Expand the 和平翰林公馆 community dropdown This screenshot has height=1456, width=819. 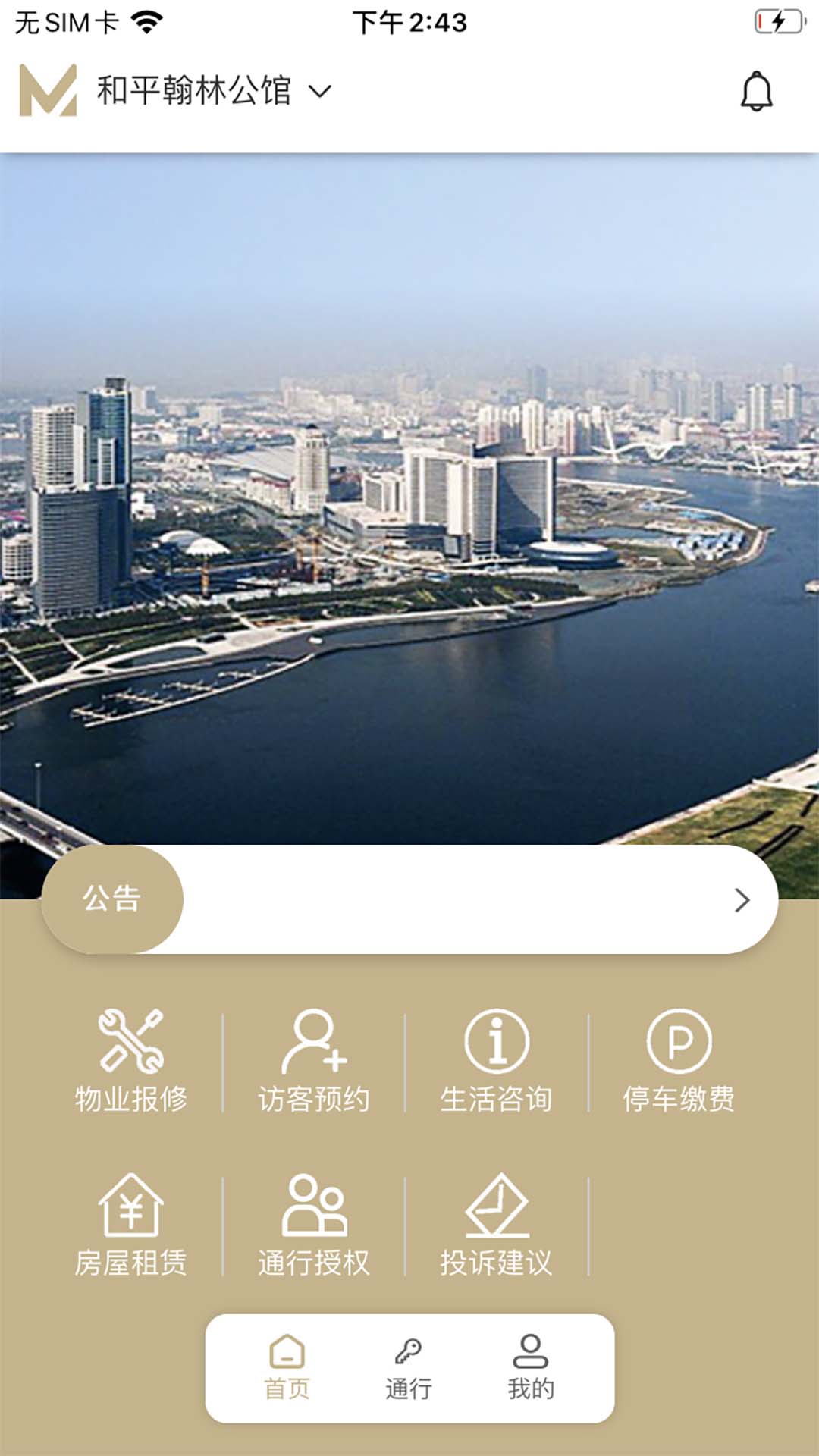pos(214,91)
